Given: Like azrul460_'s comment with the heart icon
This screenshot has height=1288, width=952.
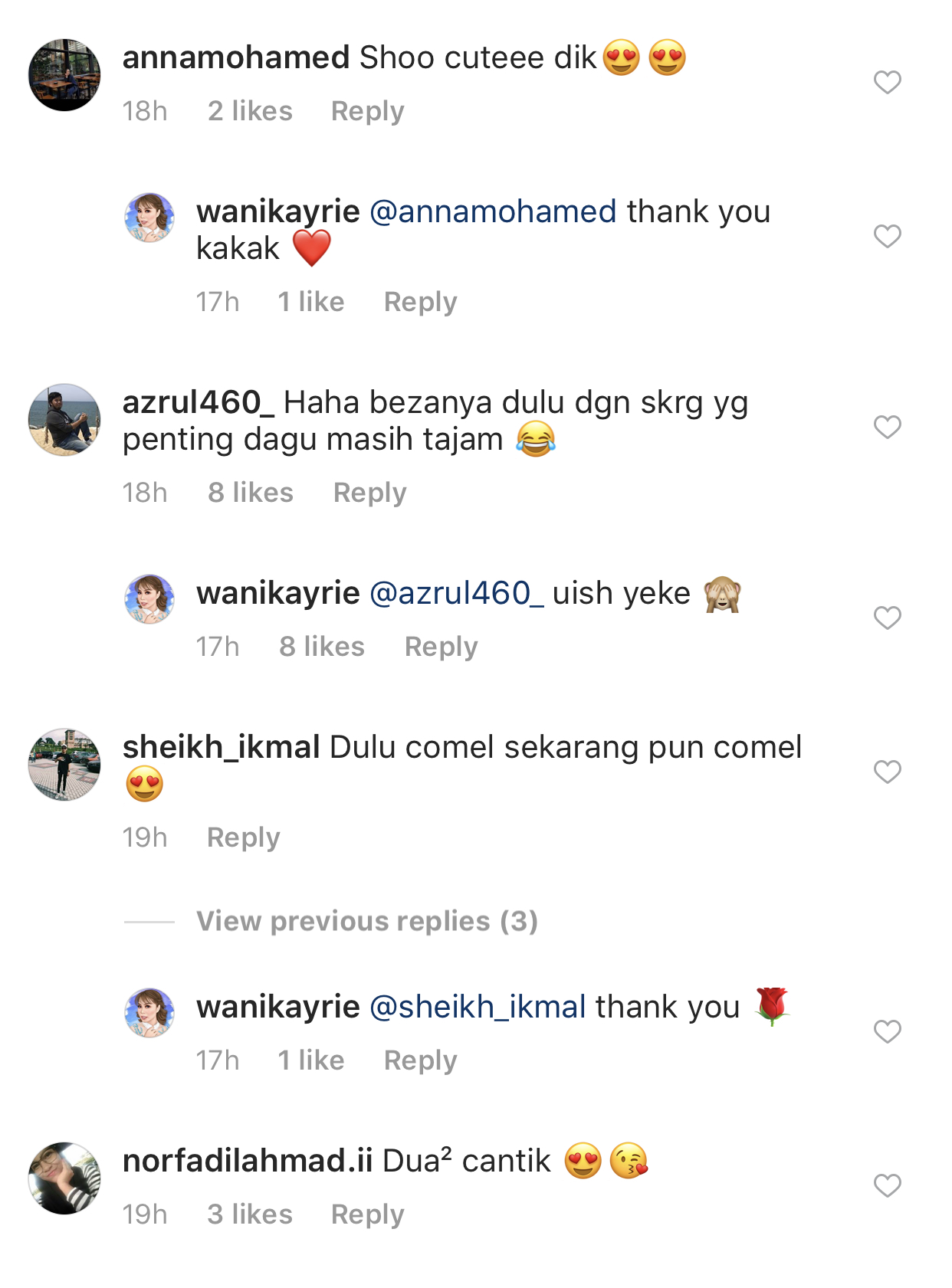Looking at the screenshot, I should pyautogui.click(x=887, y=427).
